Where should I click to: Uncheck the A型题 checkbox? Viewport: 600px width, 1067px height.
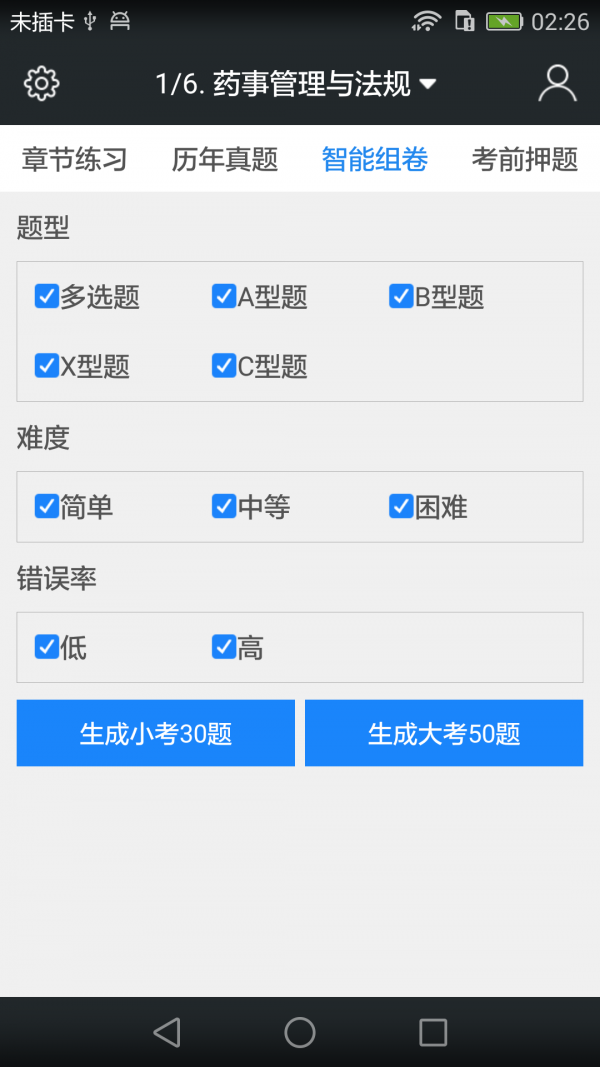pyautogui.click(x=224, y=296)
